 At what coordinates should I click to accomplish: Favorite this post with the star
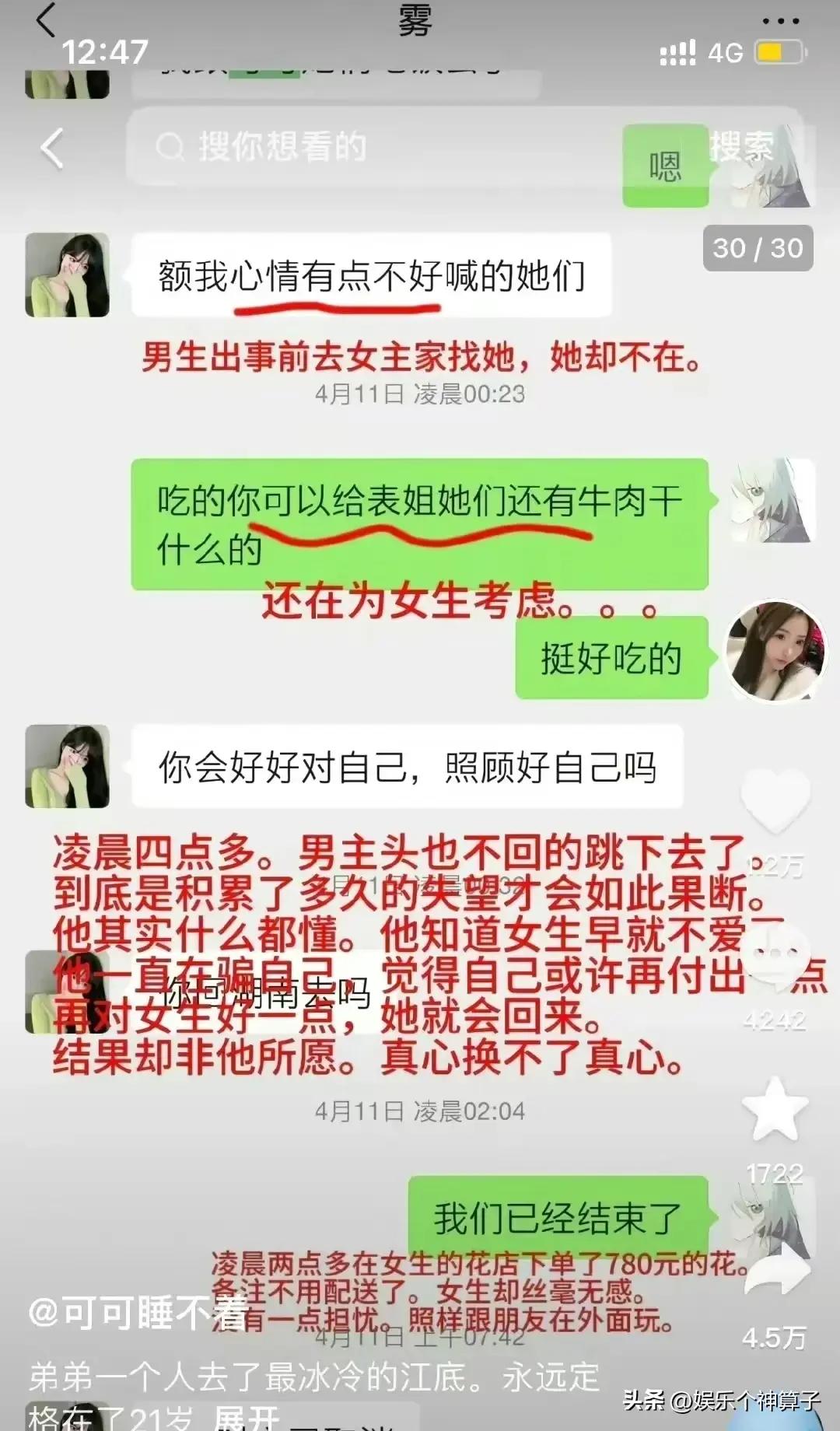point(775,1110)
